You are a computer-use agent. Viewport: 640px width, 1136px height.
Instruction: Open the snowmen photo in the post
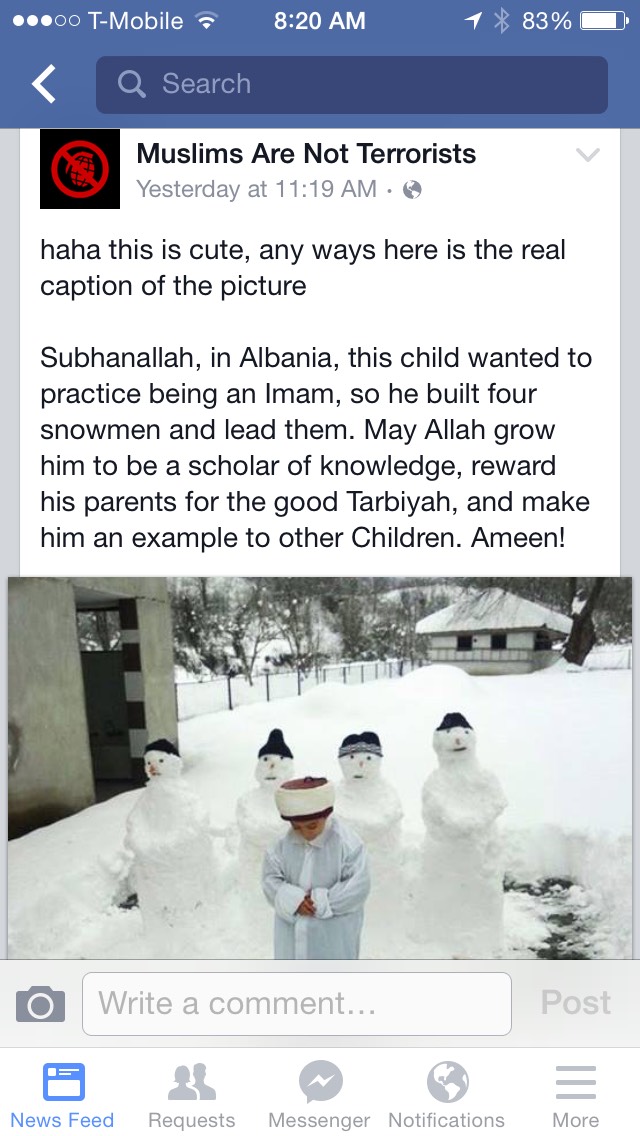tap(320, 767)
